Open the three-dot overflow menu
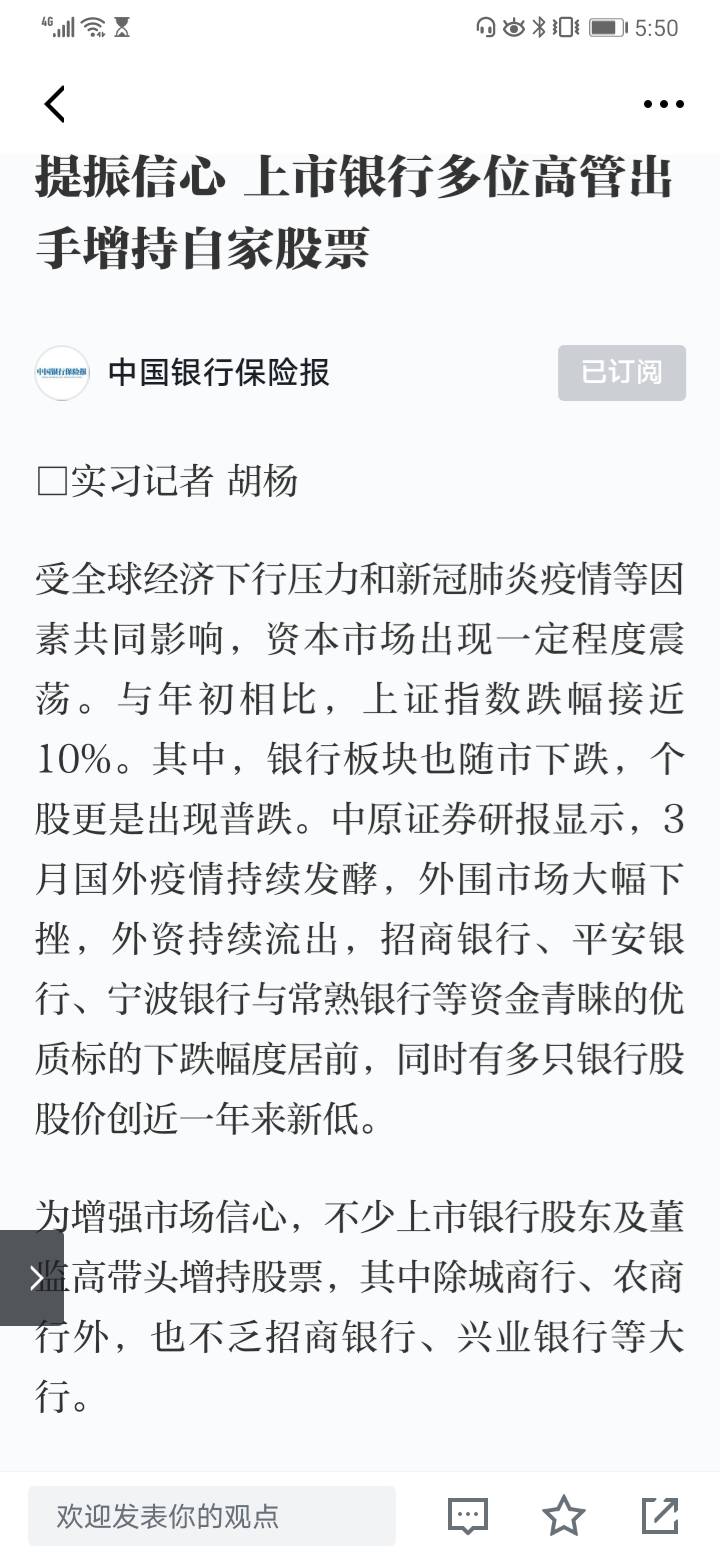The height and width of the screenshot is (1560, 720). 663,104
